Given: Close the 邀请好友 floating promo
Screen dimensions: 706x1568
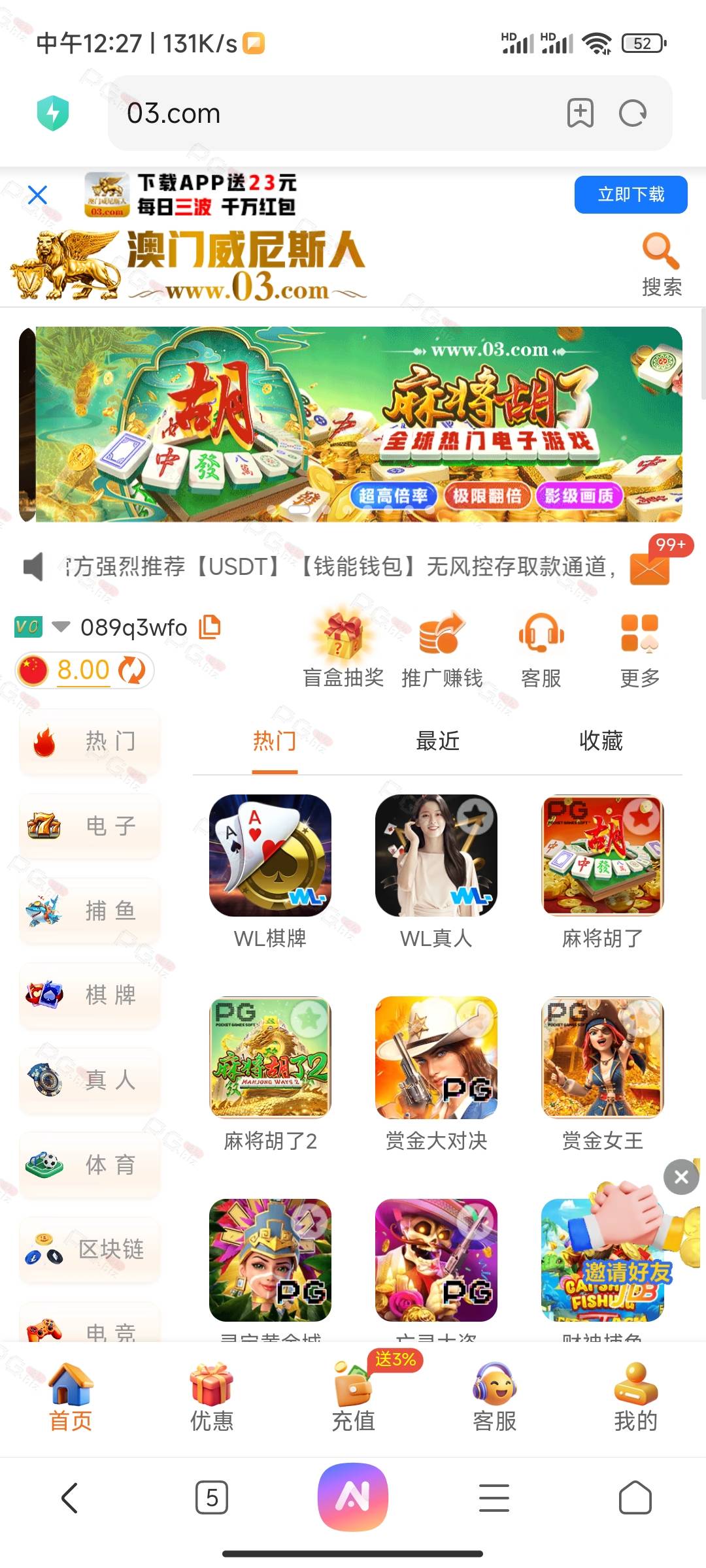Looking at the screenshot, I should tap(681, 1177).
